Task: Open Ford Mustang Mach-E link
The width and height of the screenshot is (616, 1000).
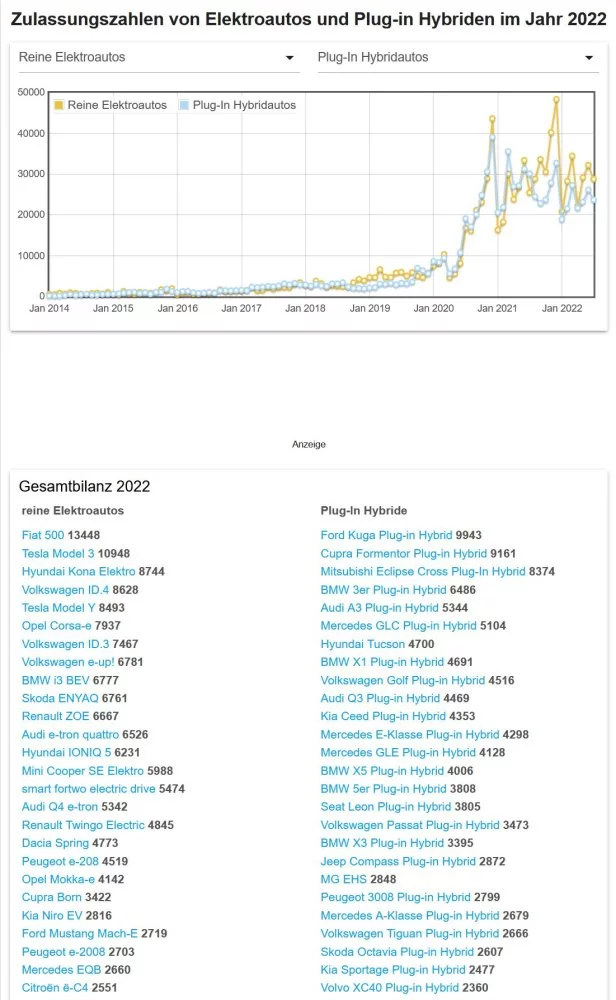Action: pos(79,933)
